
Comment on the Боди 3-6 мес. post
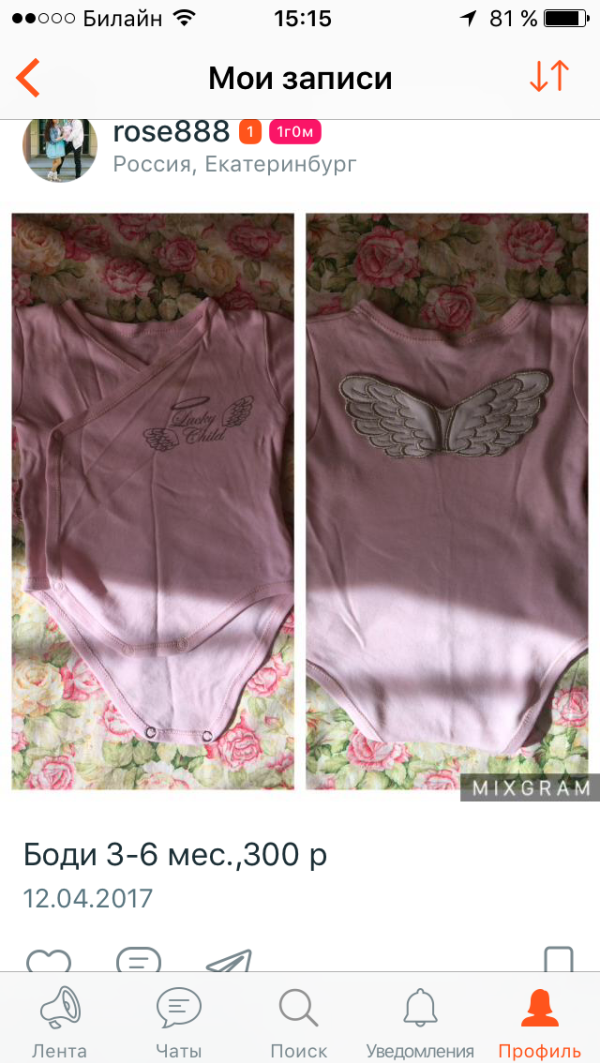(x=138, y=961)
